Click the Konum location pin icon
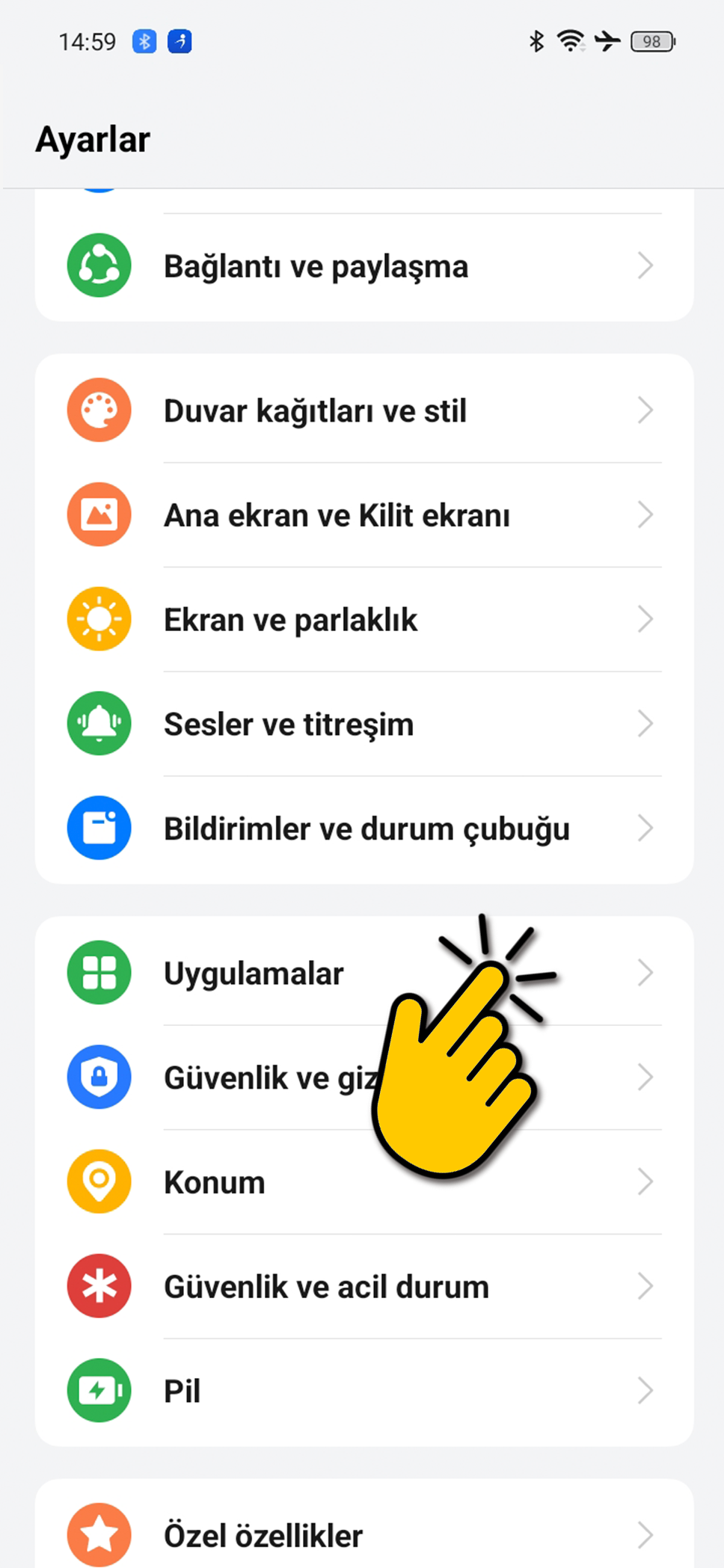 pyautogui.click(x=99, y=1181)
